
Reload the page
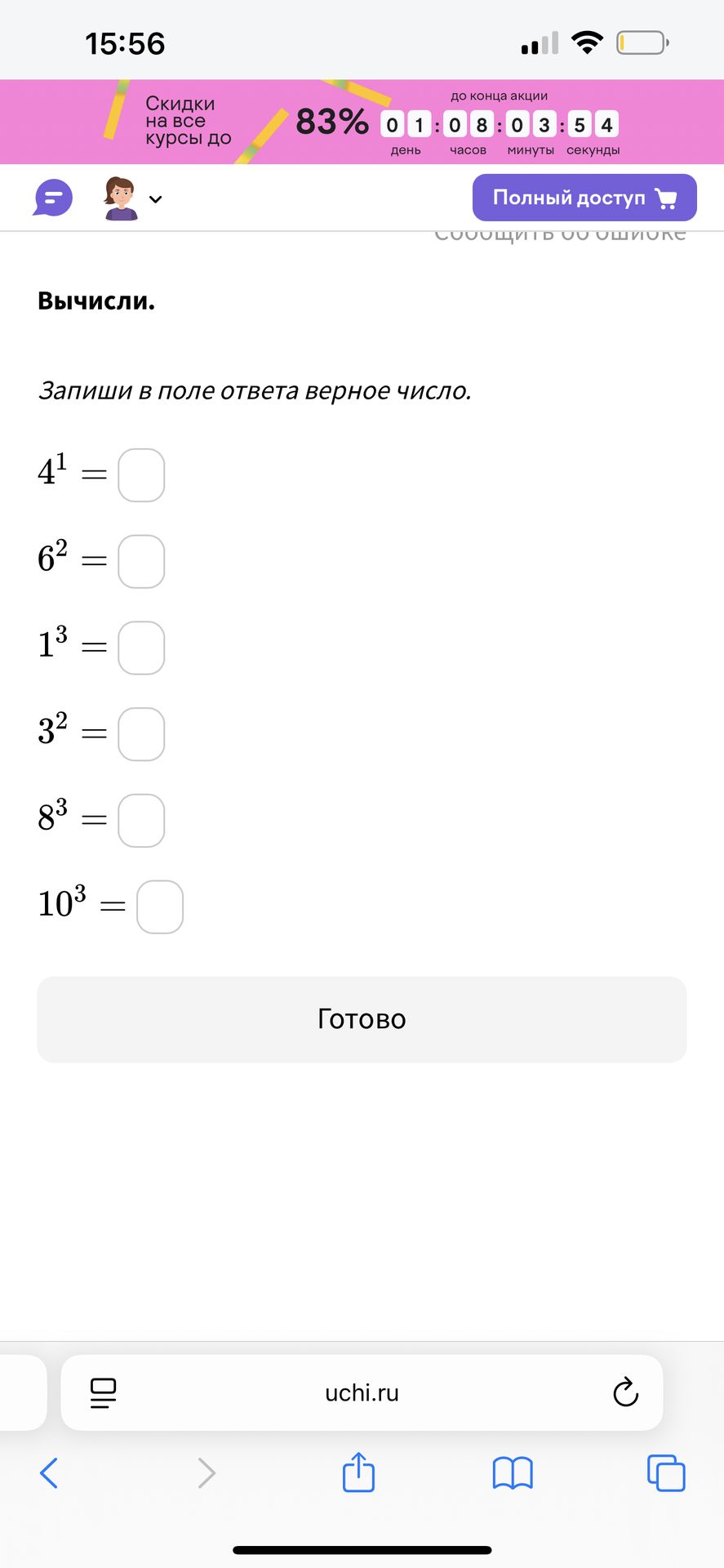pyautogui.click(x=626, y=1392)
